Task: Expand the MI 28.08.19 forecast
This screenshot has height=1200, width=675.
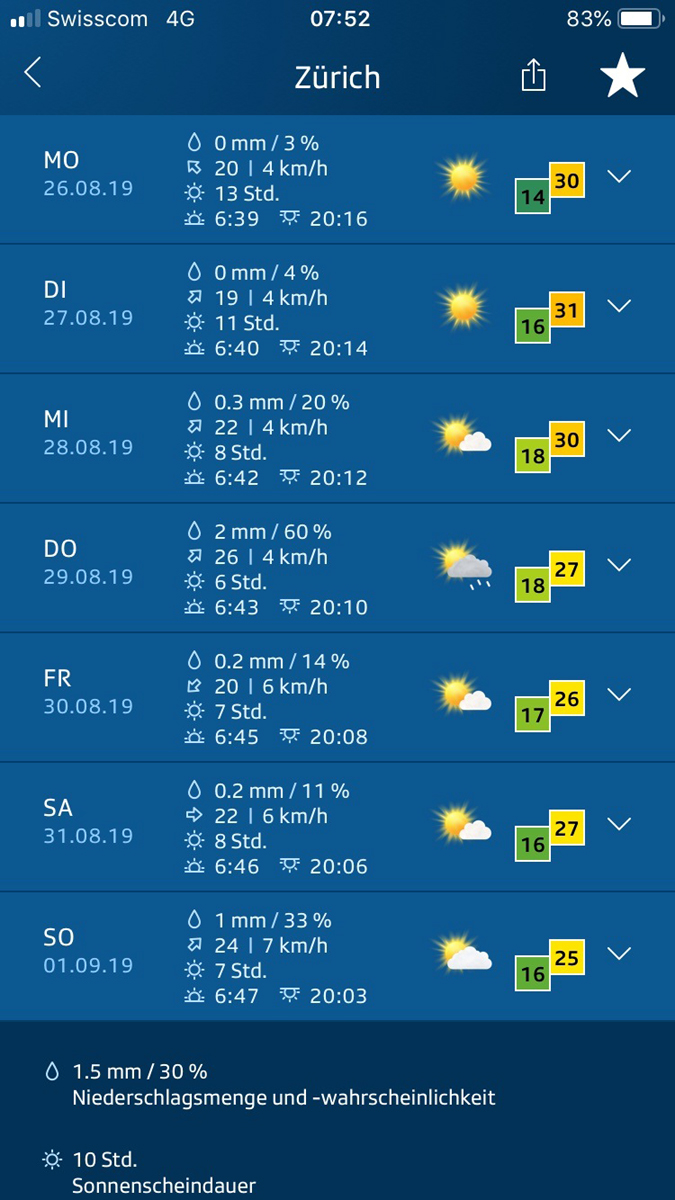Action: [x=620, y=436]
